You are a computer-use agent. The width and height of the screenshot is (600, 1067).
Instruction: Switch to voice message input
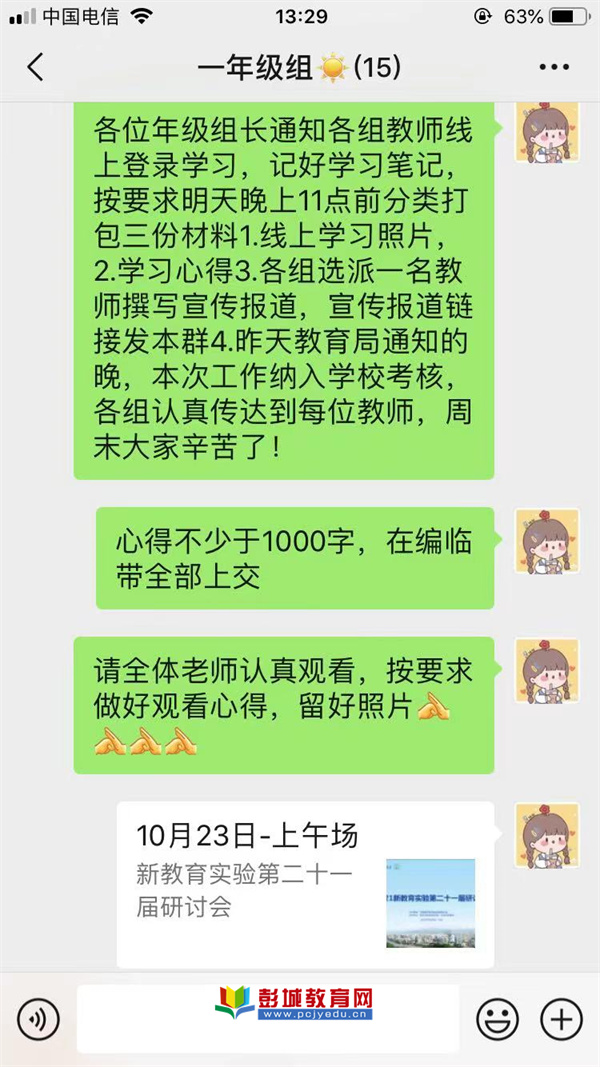click(x=39, y=1019)
